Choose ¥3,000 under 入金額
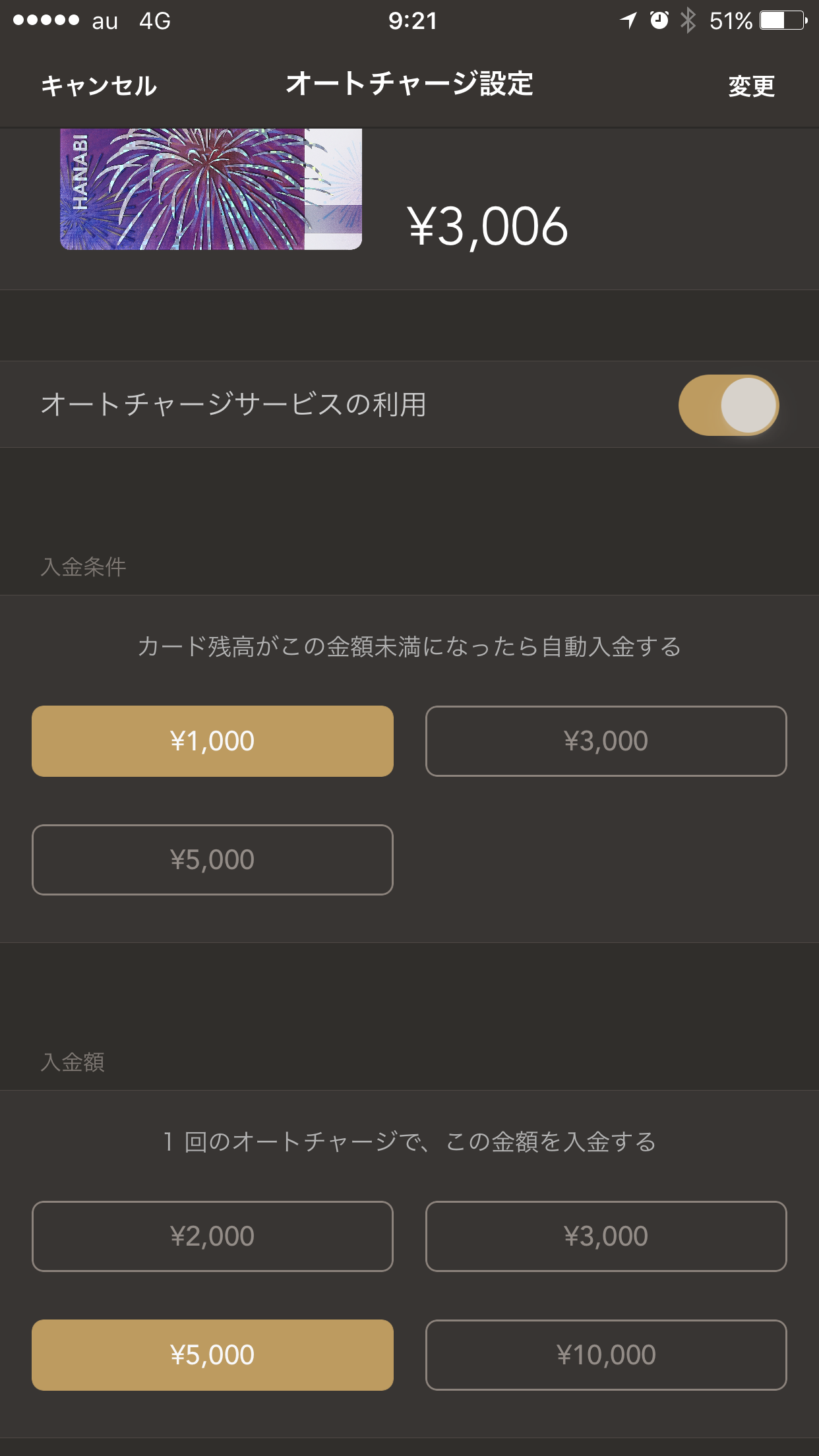Screen dimensions: 819x1456 click(x=606, y=1236)
